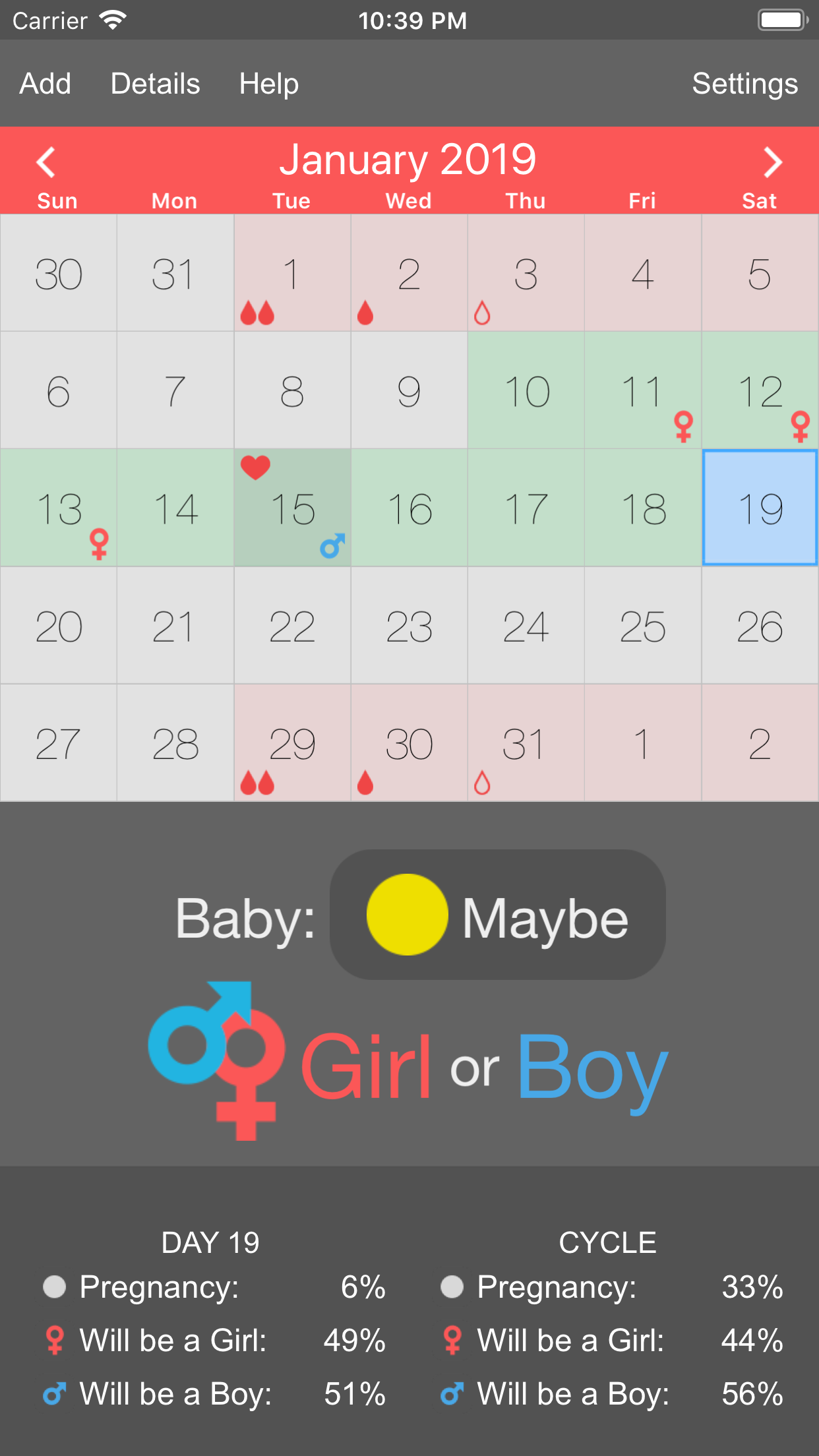The width and height of the screenshot is (819, 1456).
Task: Select January 1 with two drops
Action: pyautogui.click(x=292, y=273)
